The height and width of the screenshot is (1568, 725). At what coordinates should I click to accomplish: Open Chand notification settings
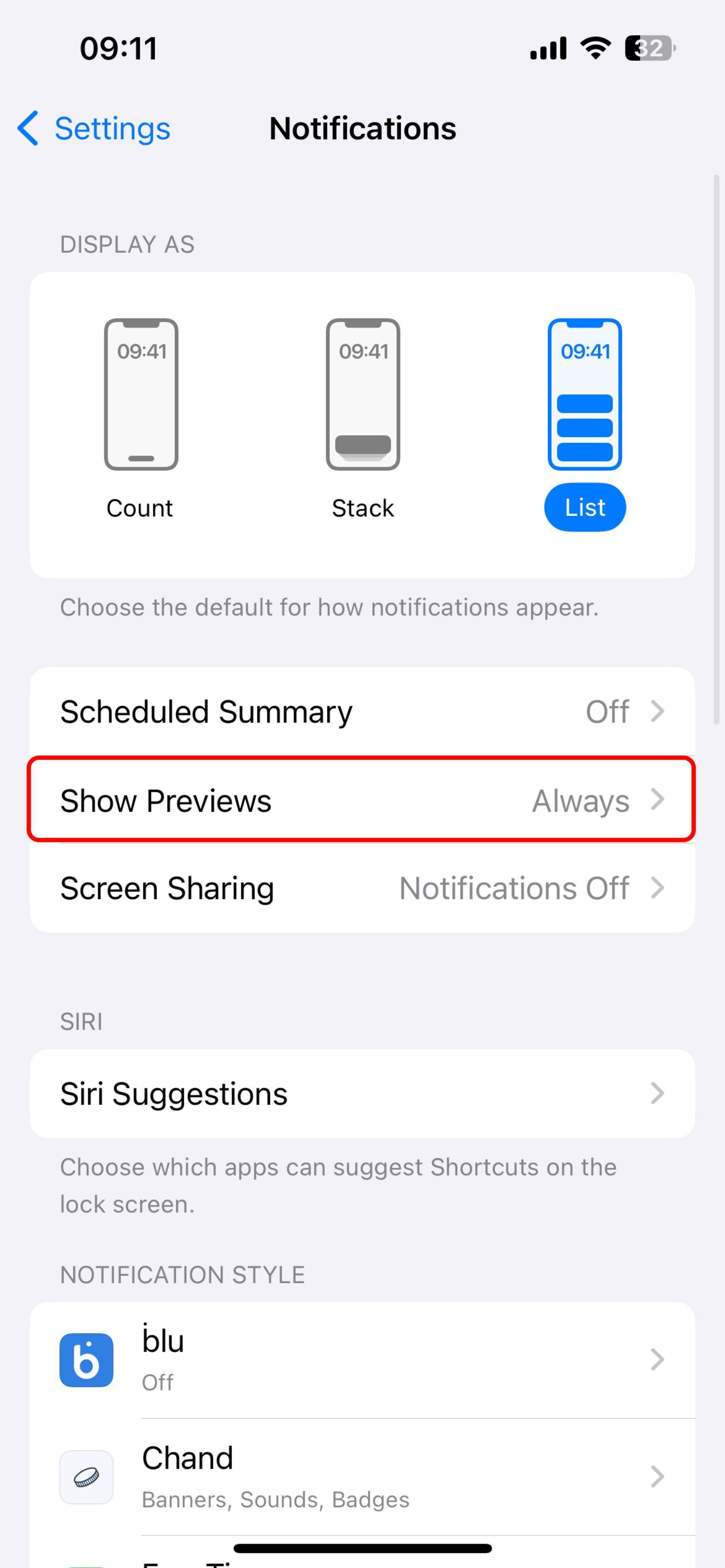[362, 1477]
